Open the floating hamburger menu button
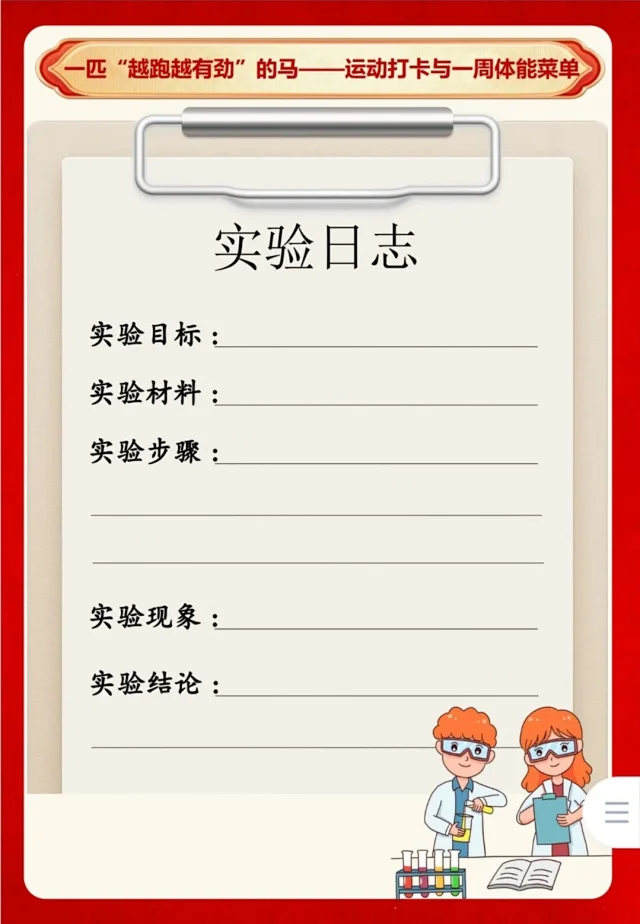The height and width of the screenshot is (924, 640). coord(617,812)
